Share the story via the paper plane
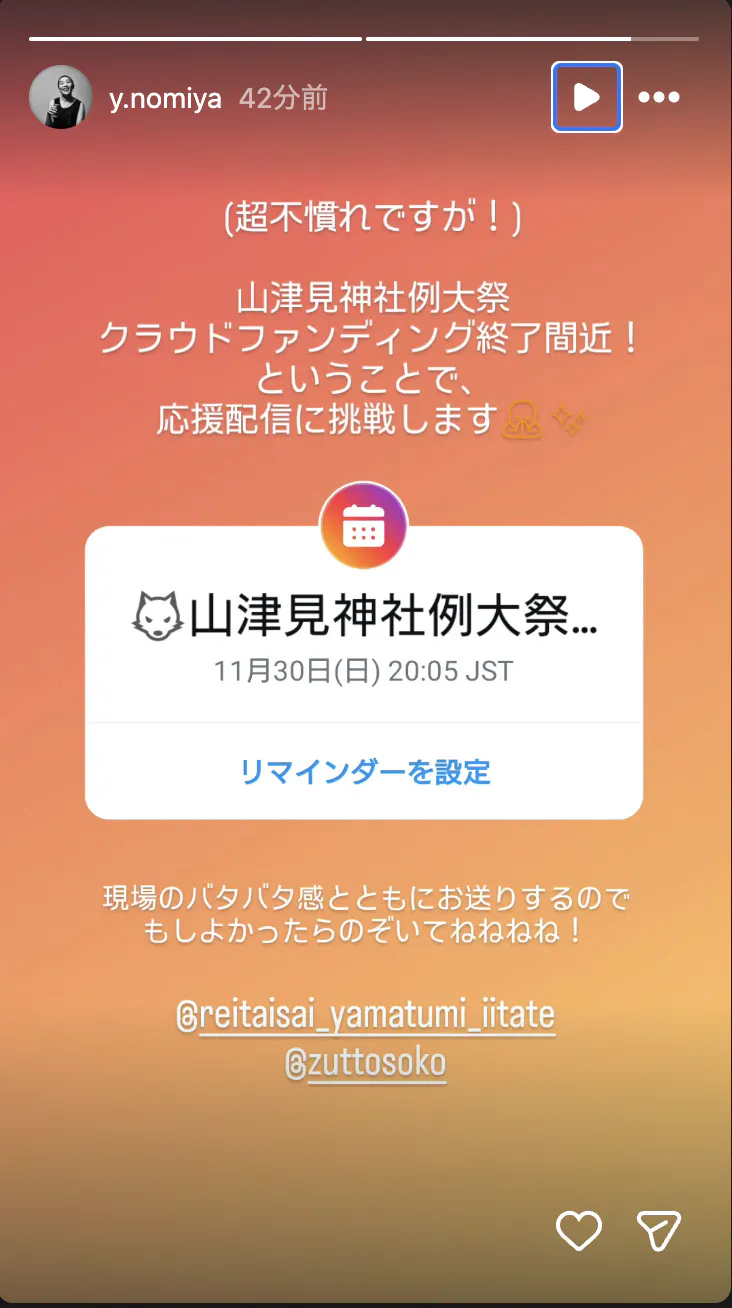The height and width of the screenshot is (1308, 732). coord(659,1230)
